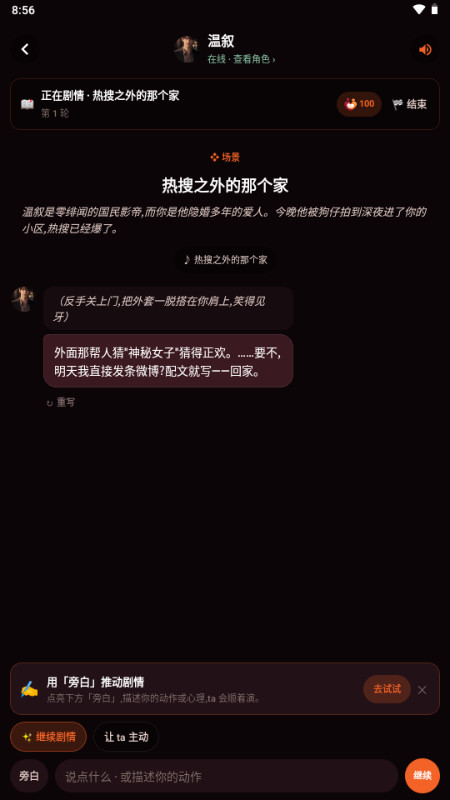Rewrite the reply with 重写
This screenshot has width=450, height=800.
61,403
